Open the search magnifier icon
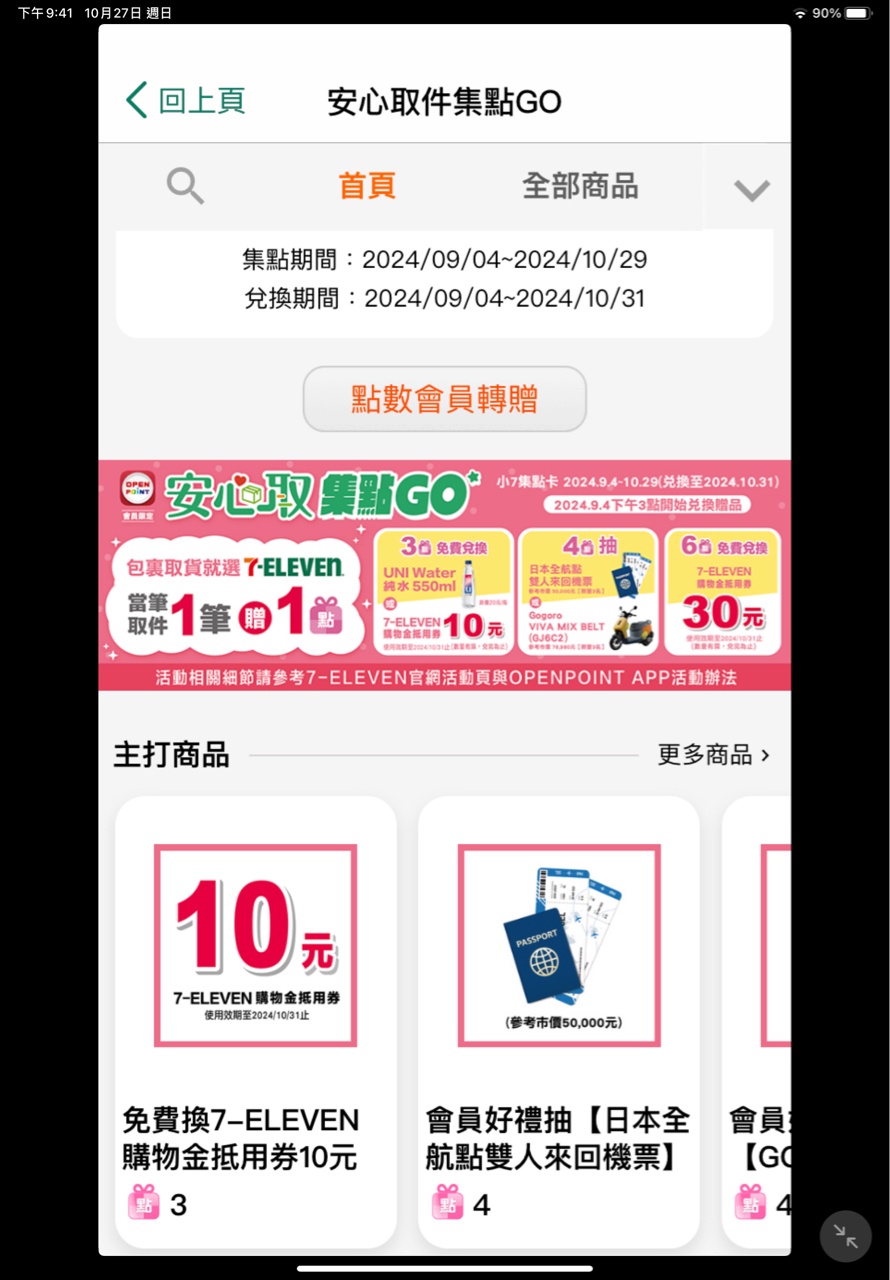Image resolution: width=890 pixels, height=1280 pixels. [185, 187]
